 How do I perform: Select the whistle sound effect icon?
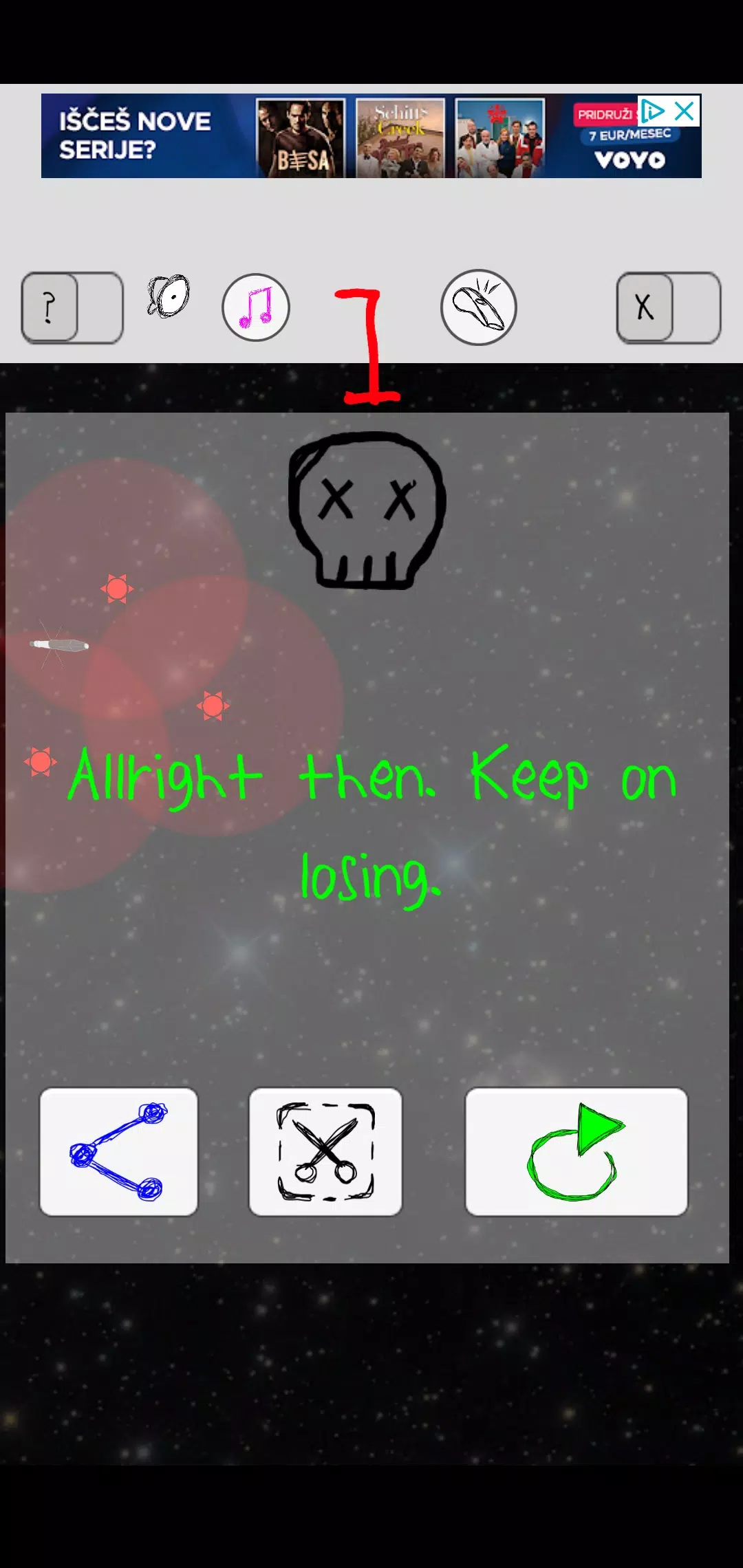pos(478,307)
